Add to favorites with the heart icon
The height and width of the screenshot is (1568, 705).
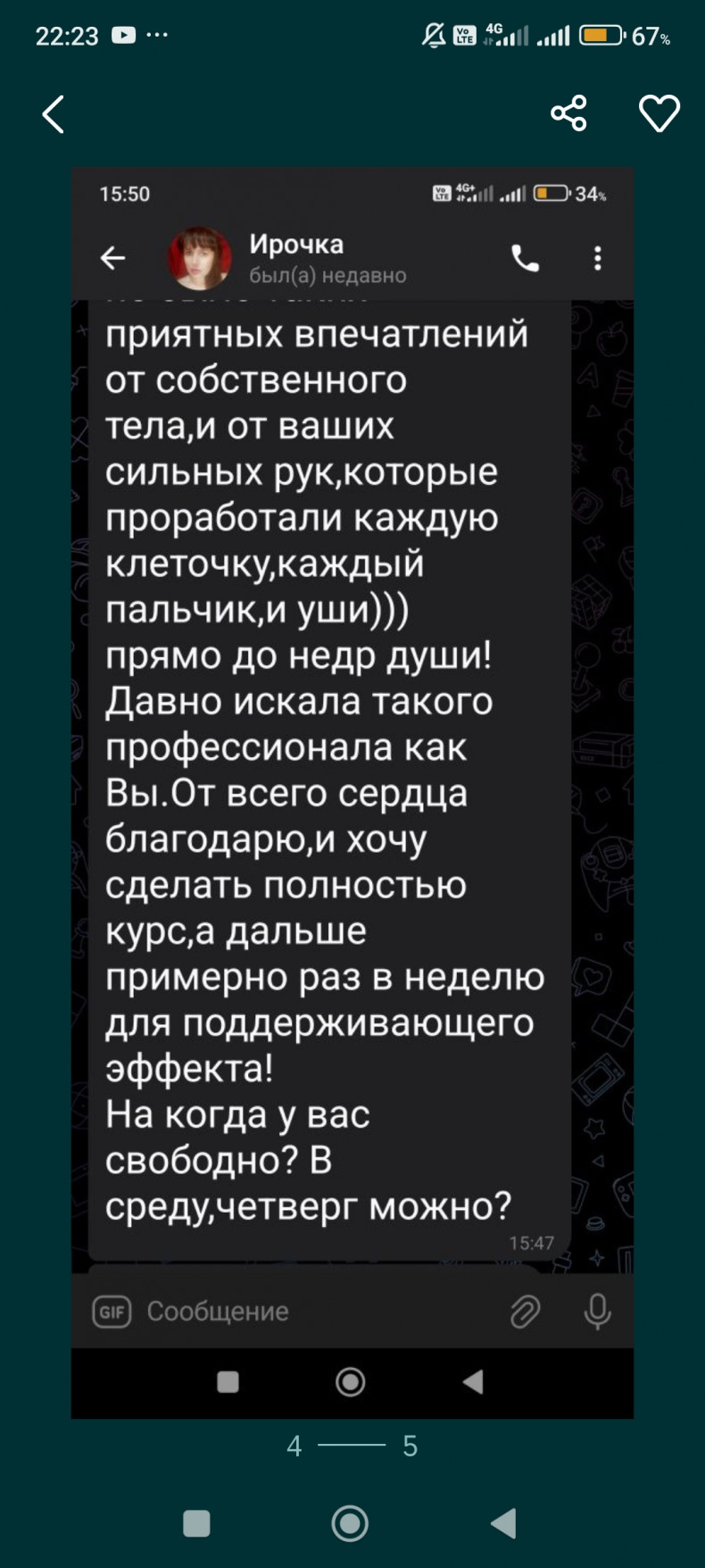tap(659, 113)
